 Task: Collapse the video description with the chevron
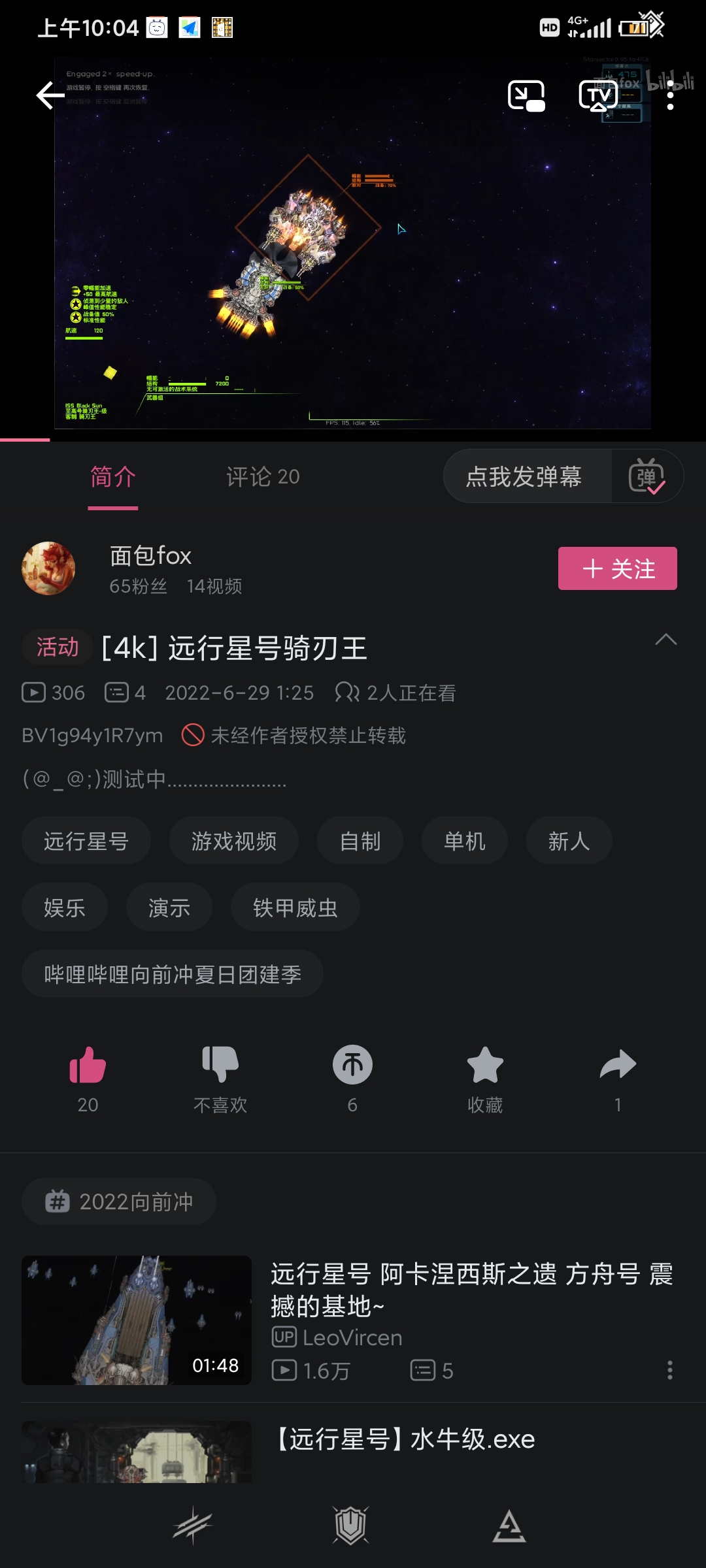(x=666, y=640)
